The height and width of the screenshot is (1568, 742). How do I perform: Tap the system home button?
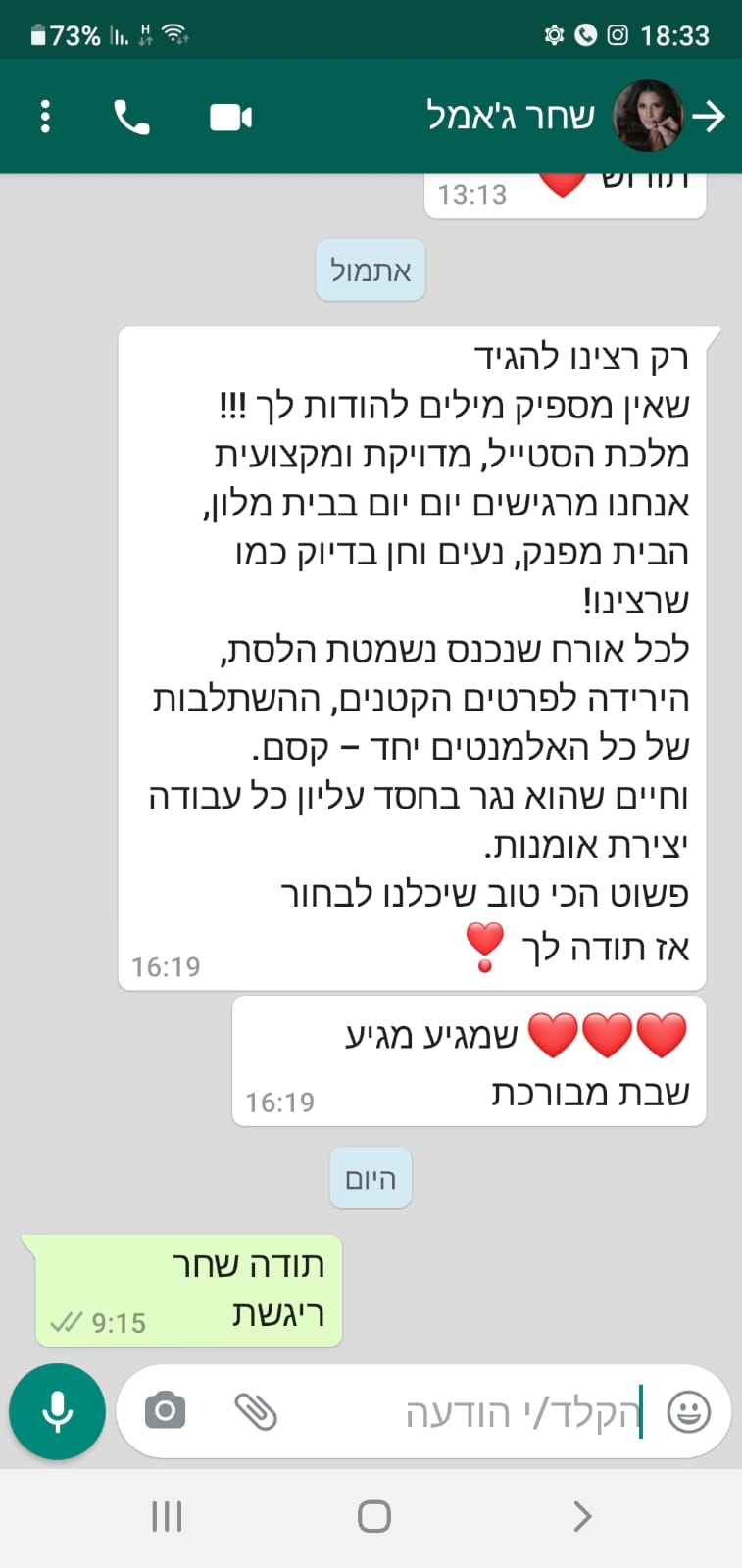point(373,1516)
